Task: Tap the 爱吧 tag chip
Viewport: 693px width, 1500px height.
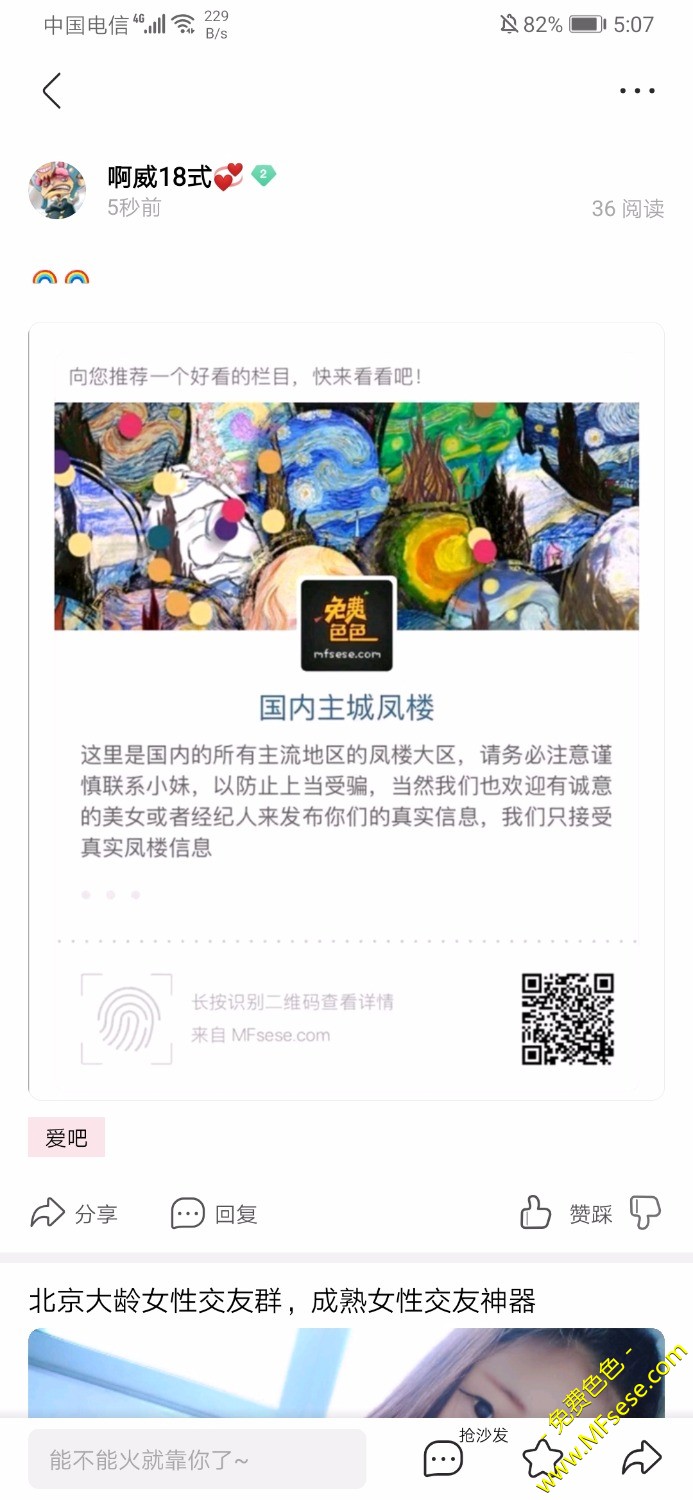Action: 66,1138
